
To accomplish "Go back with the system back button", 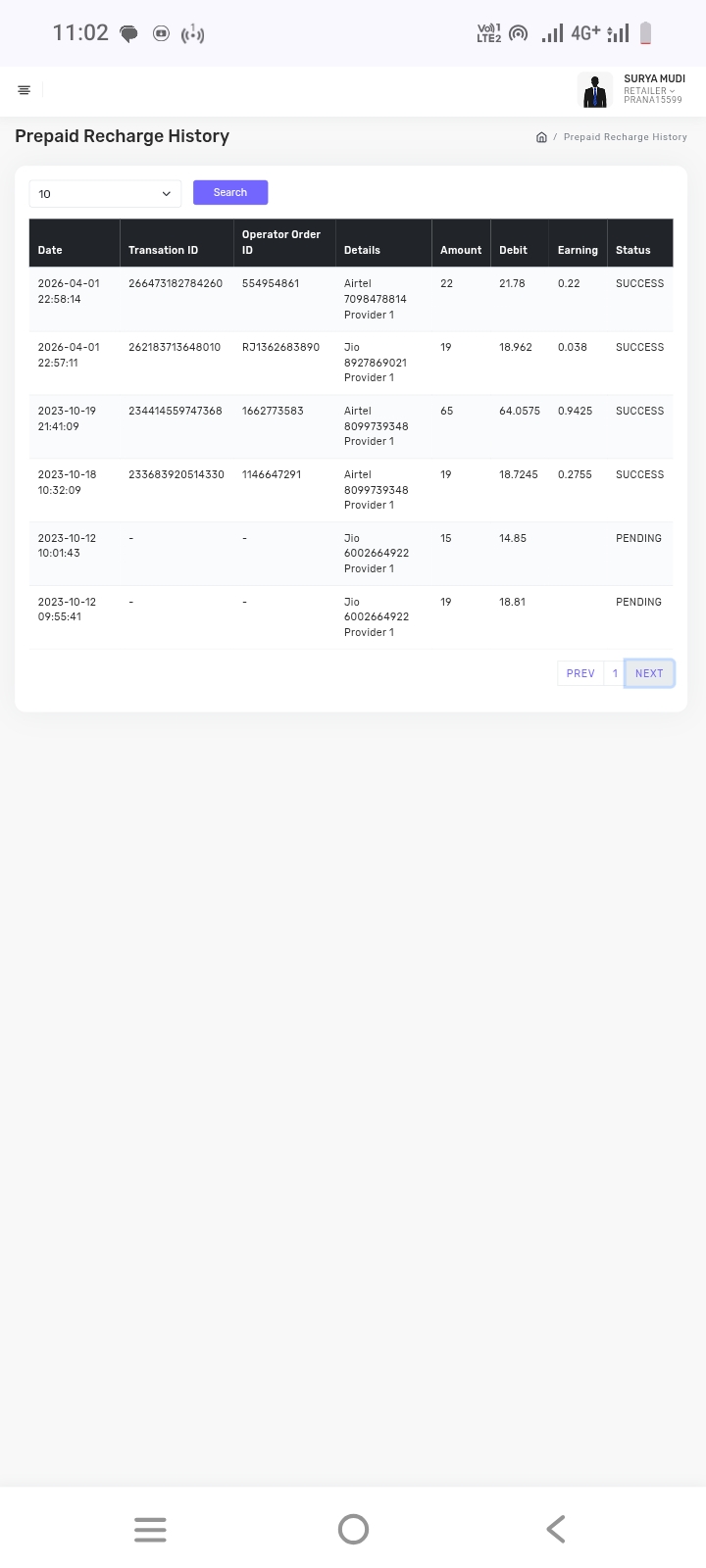I will tap(556, 1529).
